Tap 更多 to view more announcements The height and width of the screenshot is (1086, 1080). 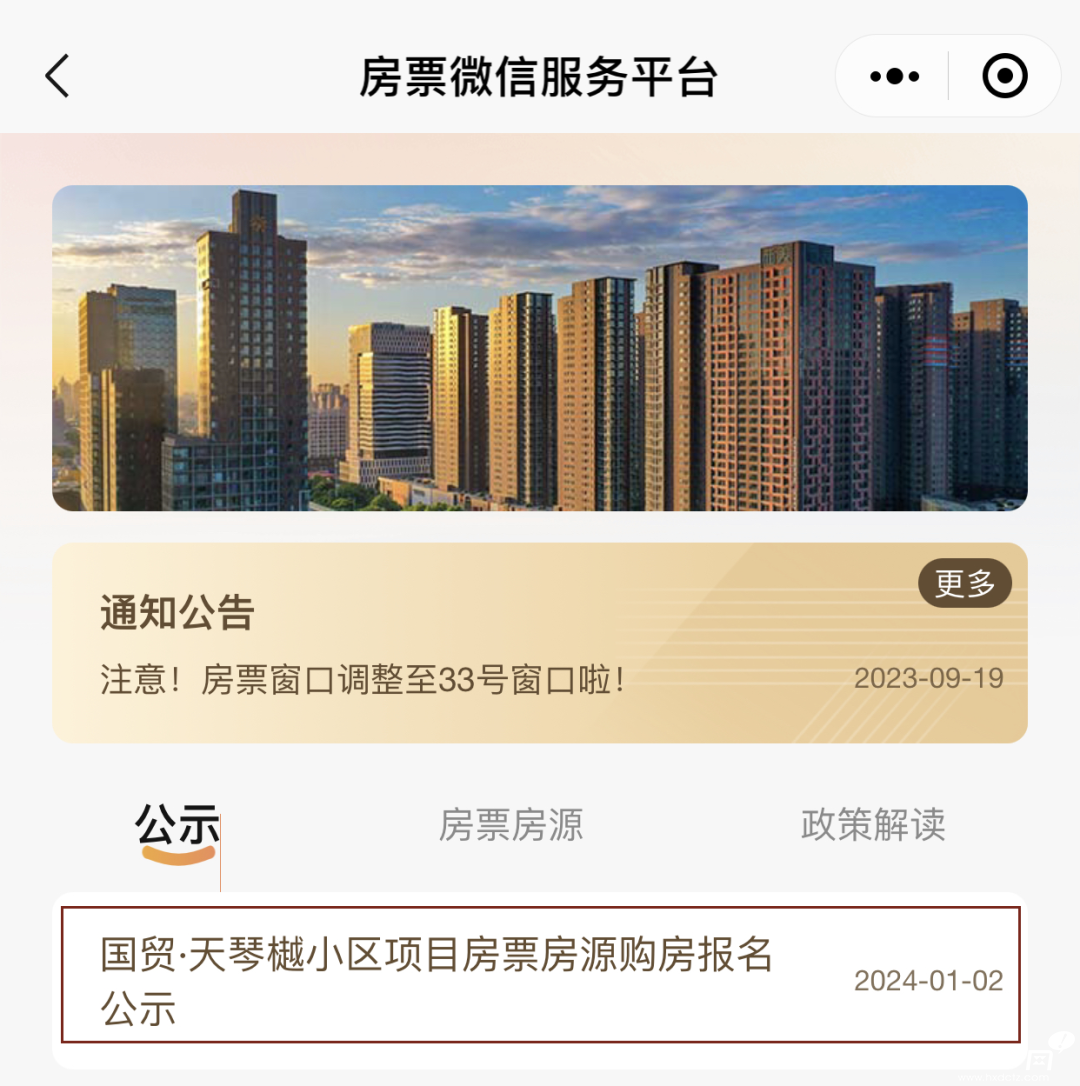(964, 585)
